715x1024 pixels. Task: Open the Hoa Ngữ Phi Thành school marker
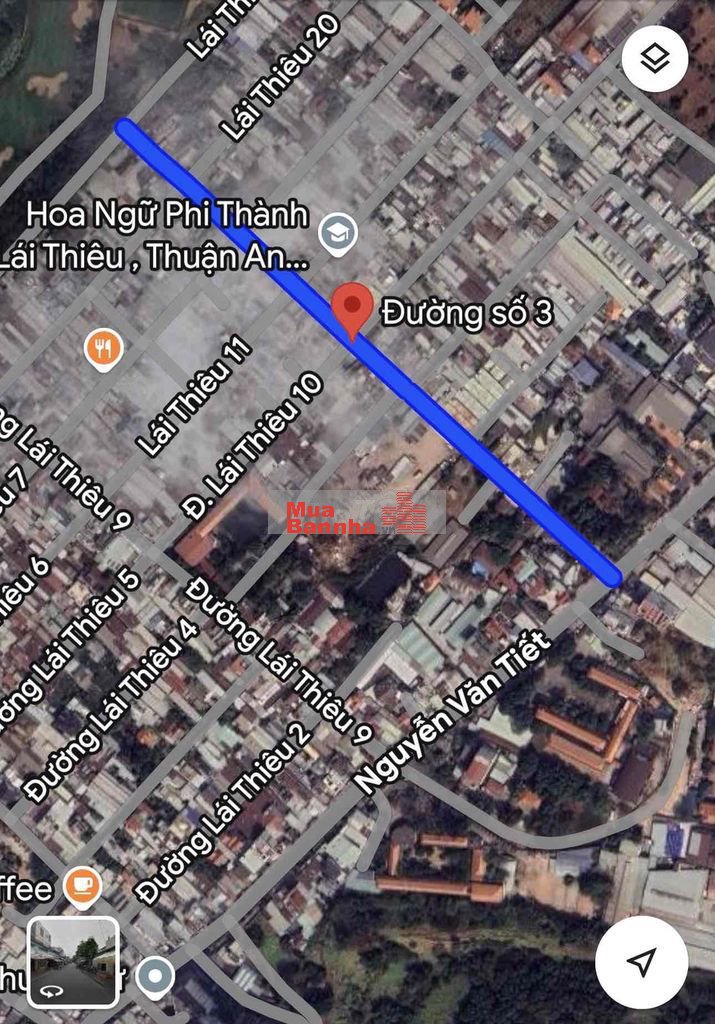[x=338, y=235]
